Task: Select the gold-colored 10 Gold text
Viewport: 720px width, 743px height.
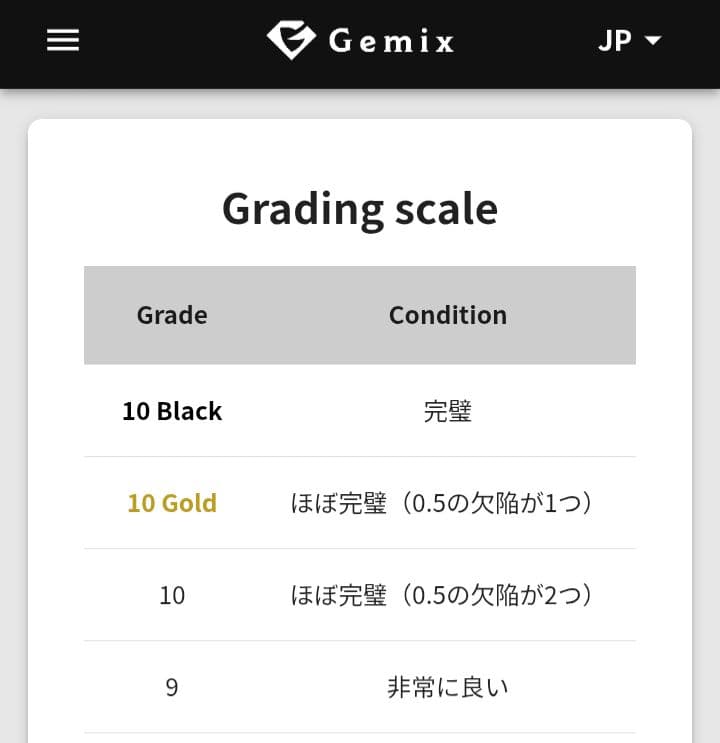Action: click(x=171, y=503)
